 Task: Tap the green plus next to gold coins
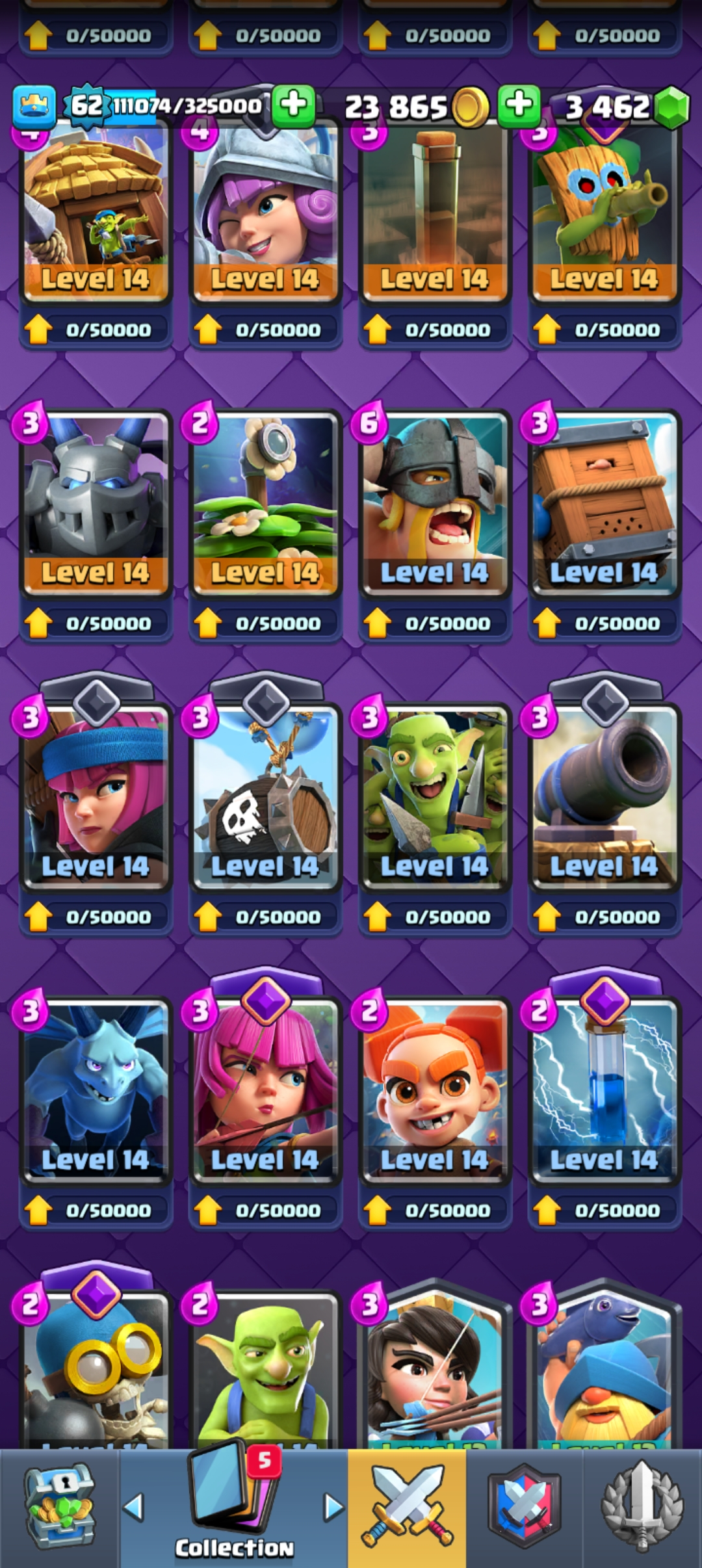[x=519, y=105]
